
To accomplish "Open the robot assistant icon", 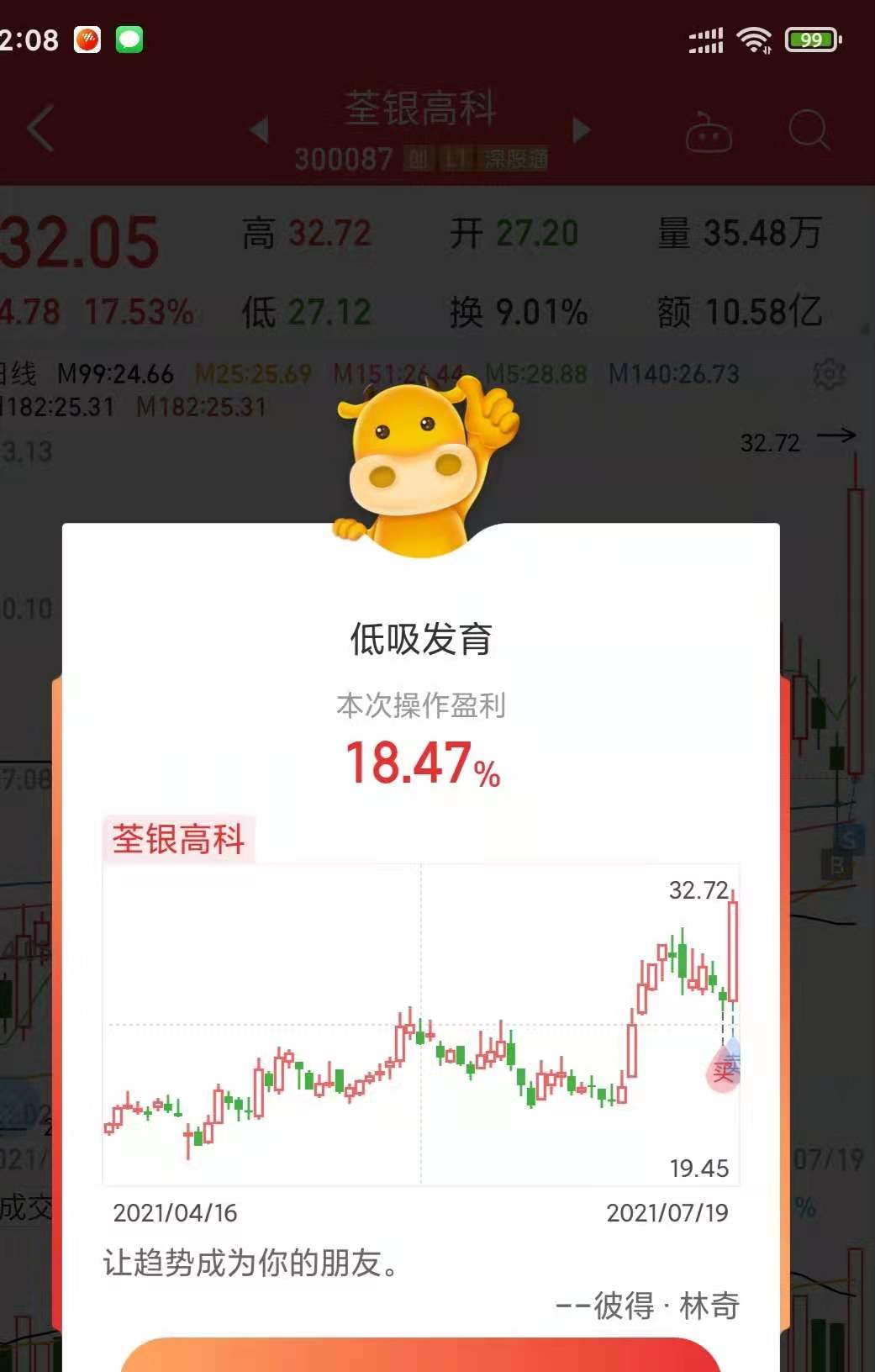I will click(709, 131).
